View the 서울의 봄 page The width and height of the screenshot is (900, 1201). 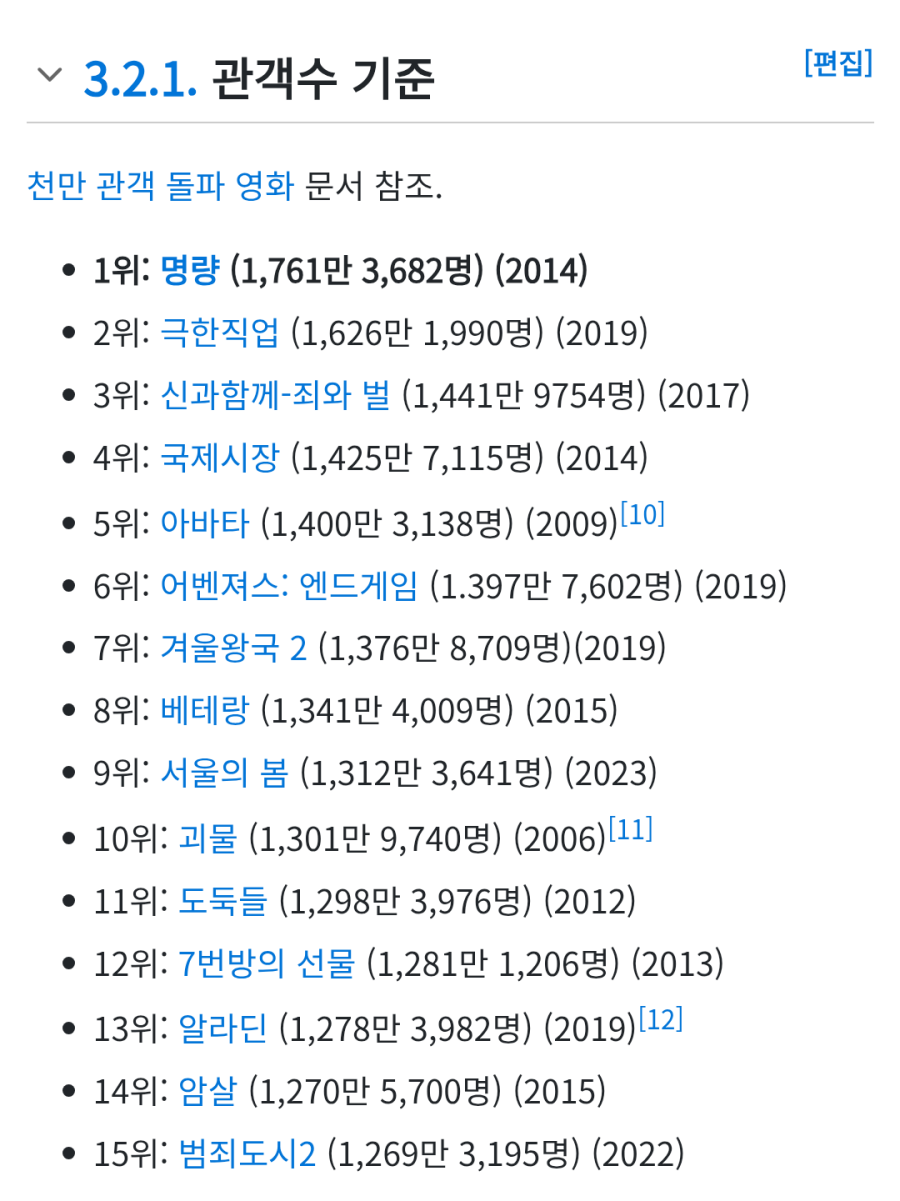[224, 774]
